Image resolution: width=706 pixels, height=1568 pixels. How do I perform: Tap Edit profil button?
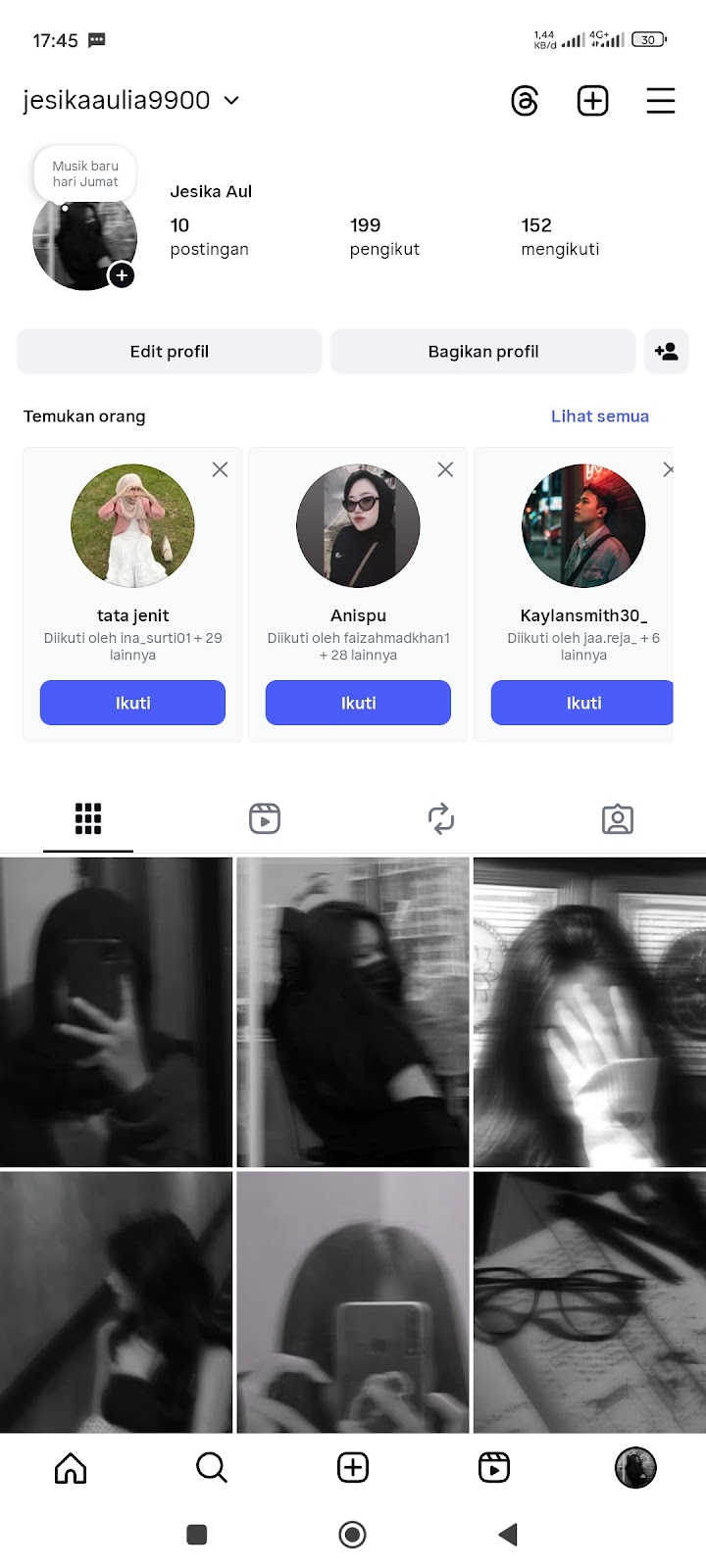tap(169, 352)
